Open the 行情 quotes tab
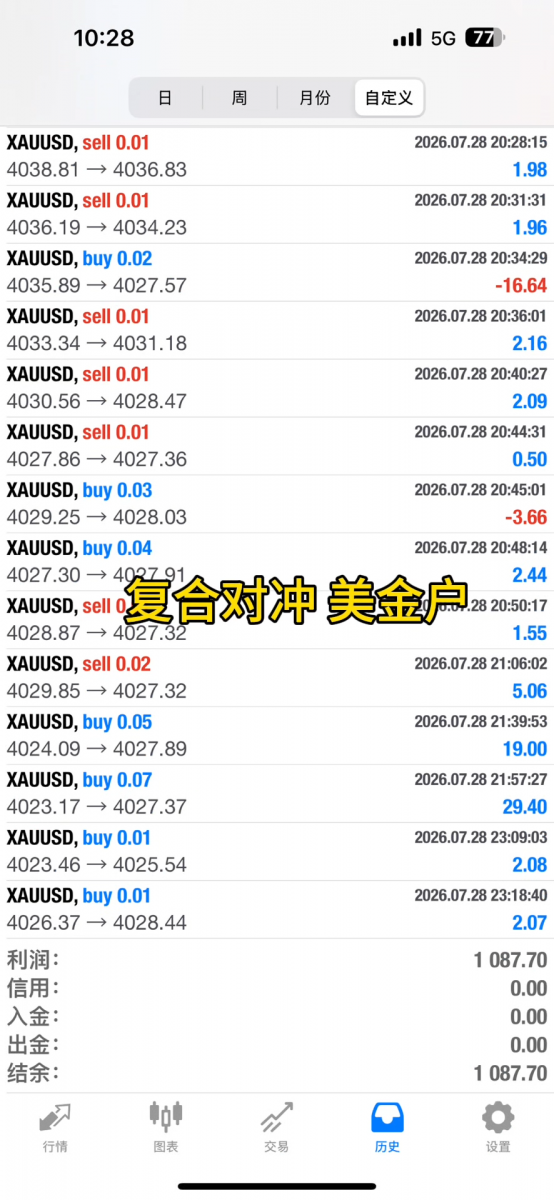Screen dimensions: 554x1200 [55, 1127]
